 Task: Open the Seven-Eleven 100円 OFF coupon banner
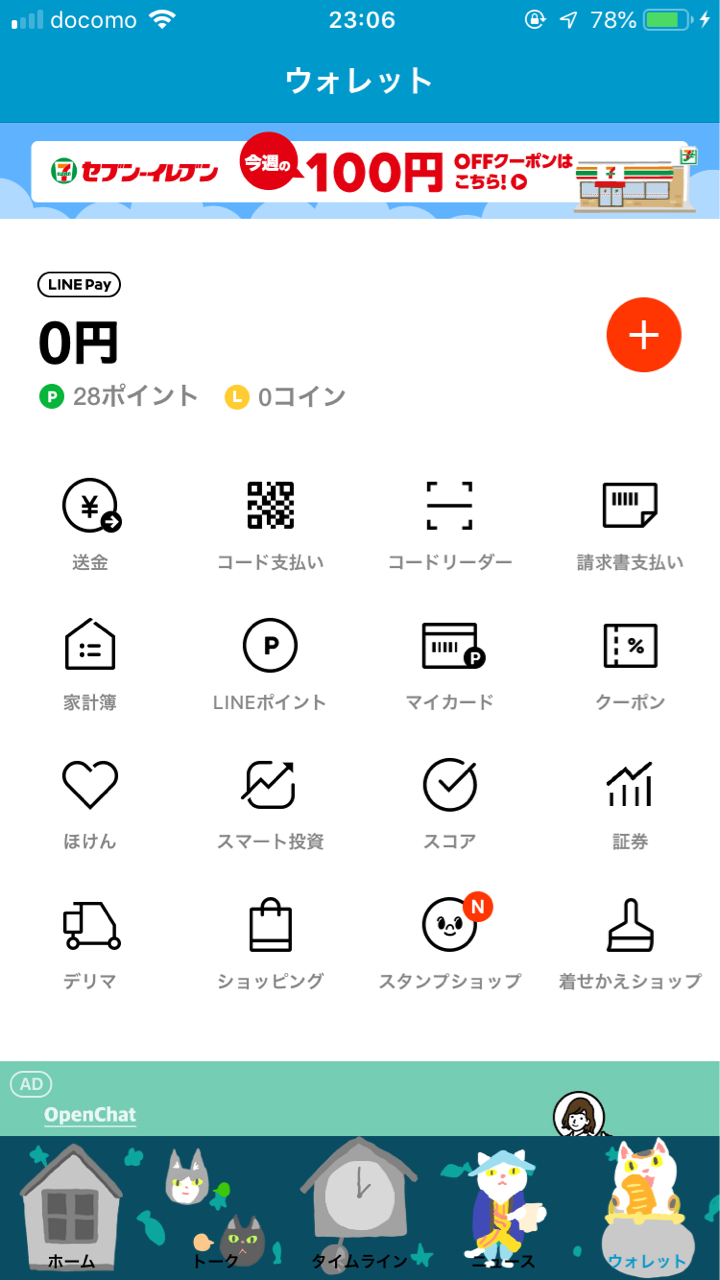coord(360,171)
